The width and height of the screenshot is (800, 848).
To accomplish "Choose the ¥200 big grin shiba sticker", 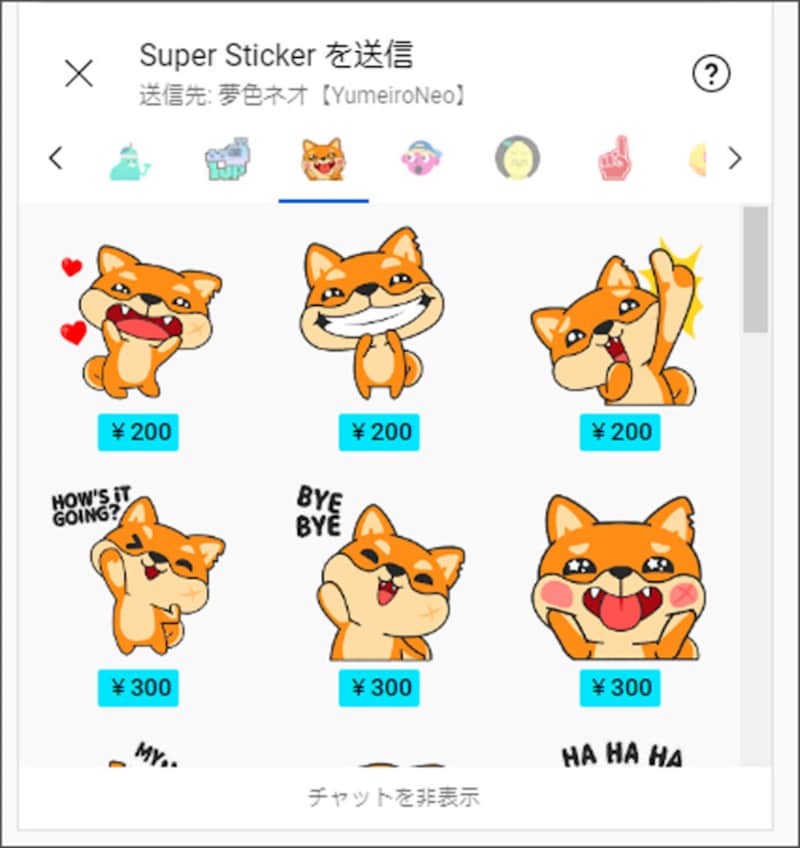I will [378, 318].
